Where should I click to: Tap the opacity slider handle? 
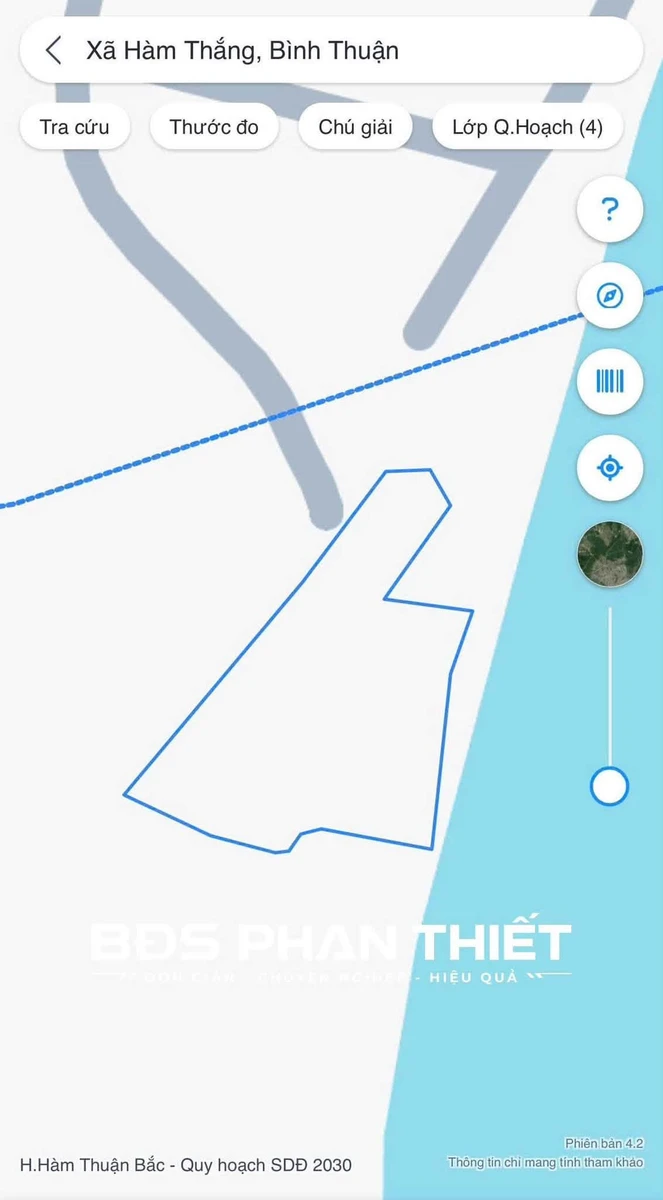pyautogui.click(x=609, y=786)
